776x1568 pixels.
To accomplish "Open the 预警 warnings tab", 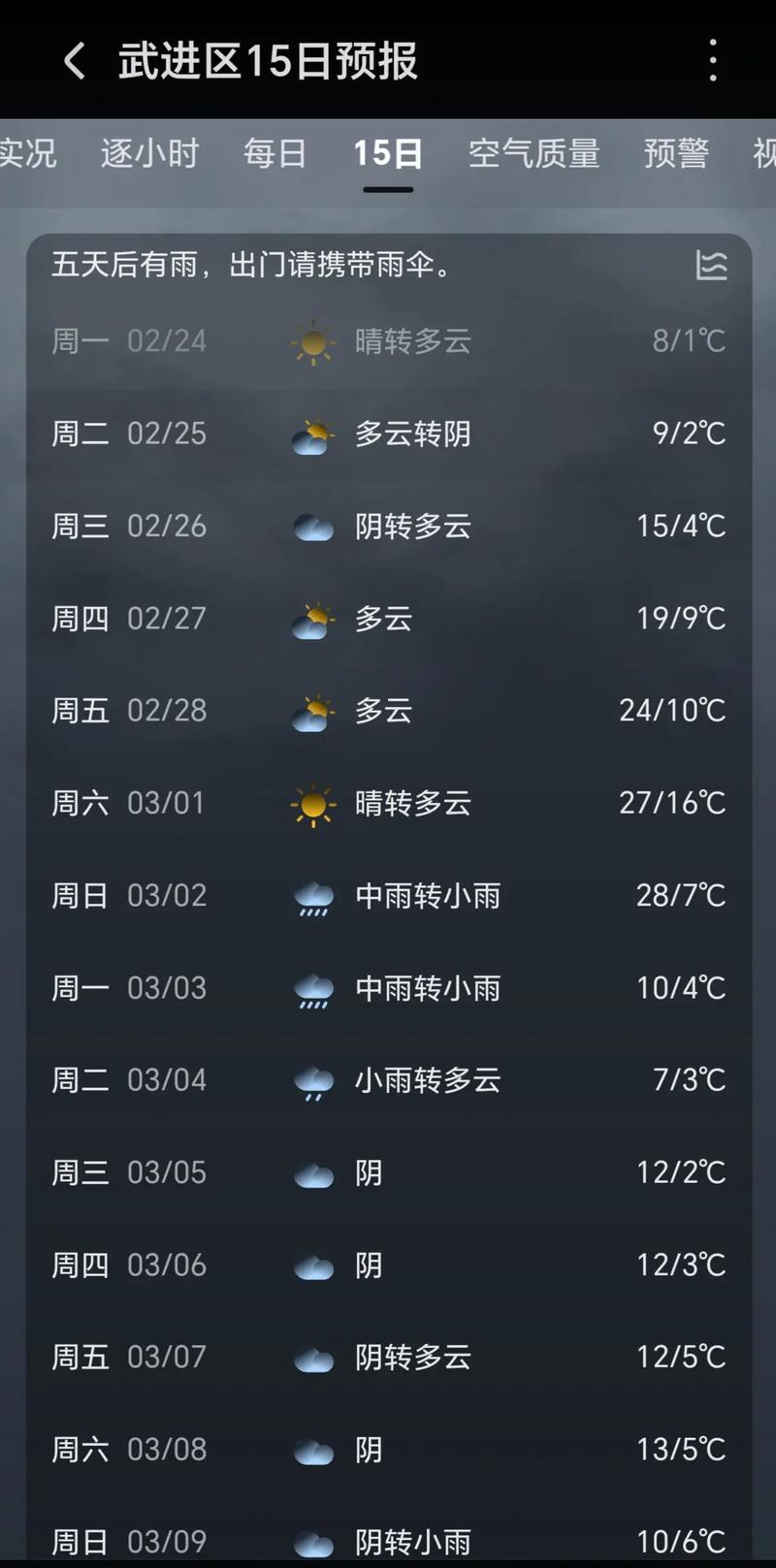I will coord(677,154).
